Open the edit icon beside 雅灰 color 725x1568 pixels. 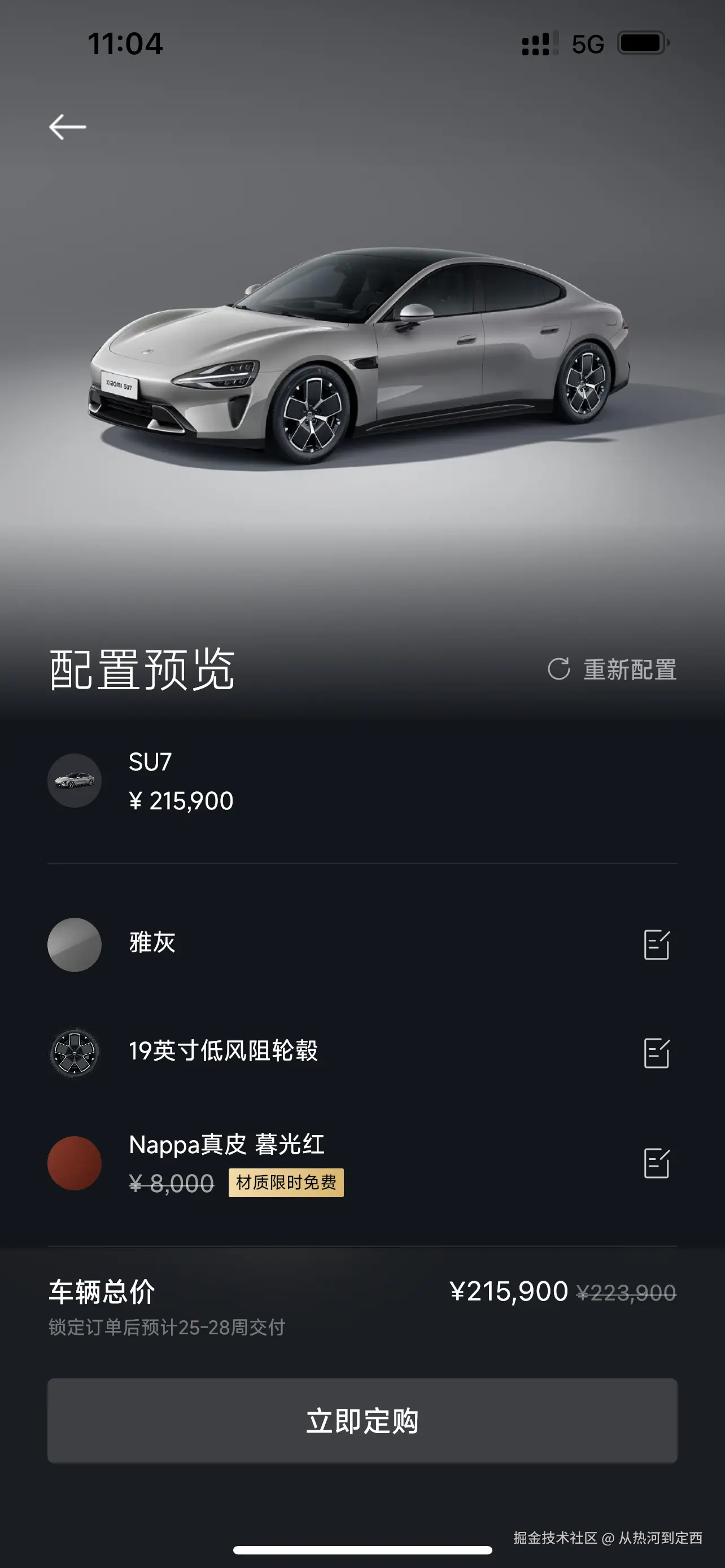tap(656, 945)
